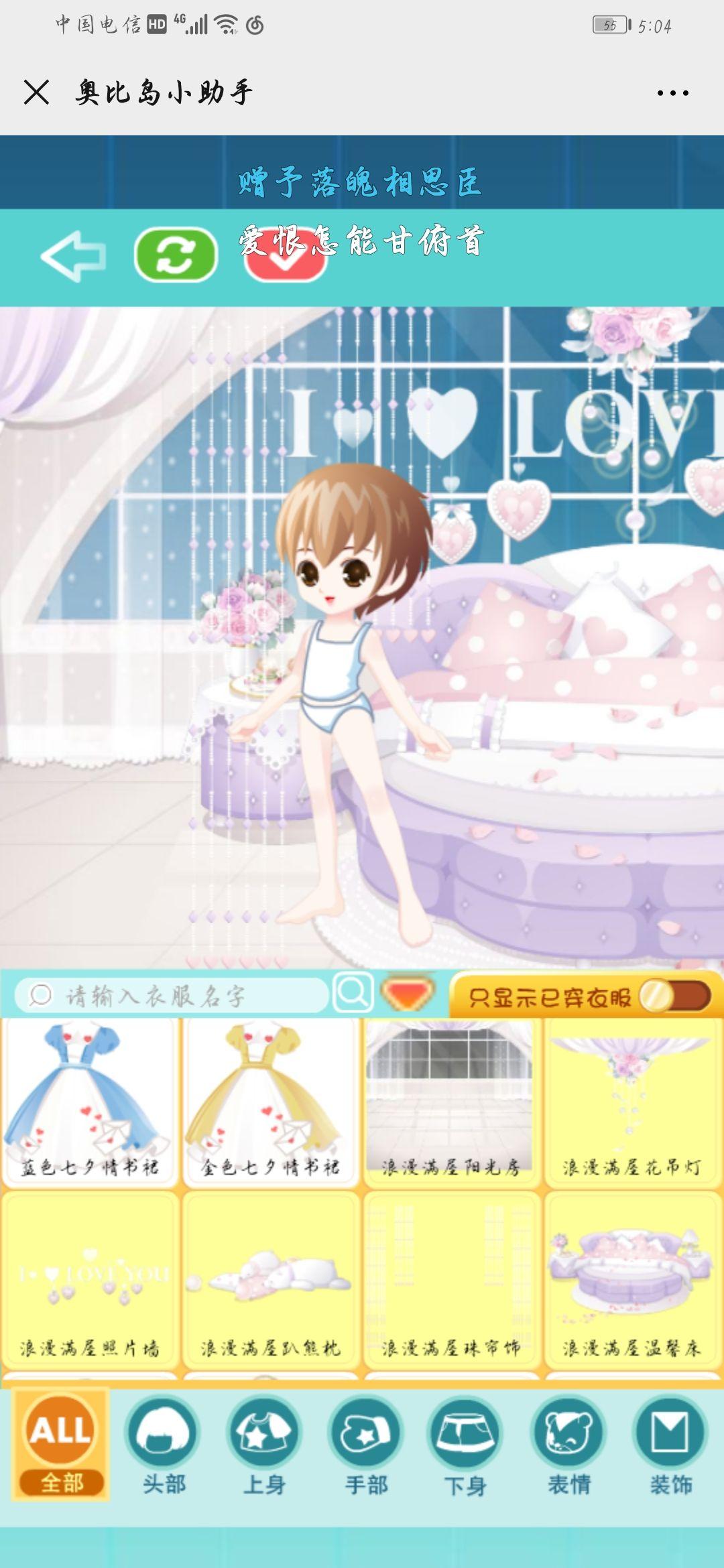
Task: Select the 浪漫满屋珠帘饰 item
Action: tap(452, 1281)
